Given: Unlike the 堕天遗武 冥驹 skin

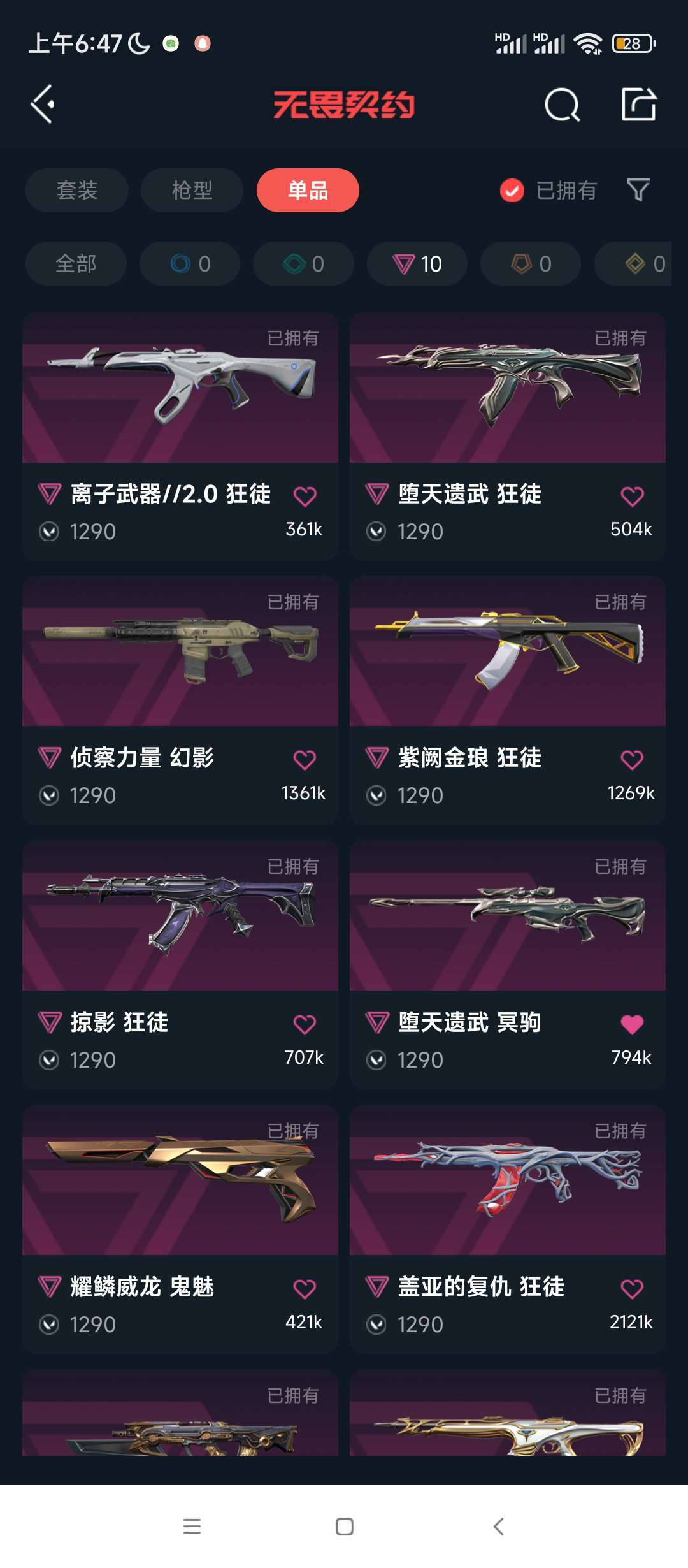Looking at the screenshot, I should point(632,1024).
